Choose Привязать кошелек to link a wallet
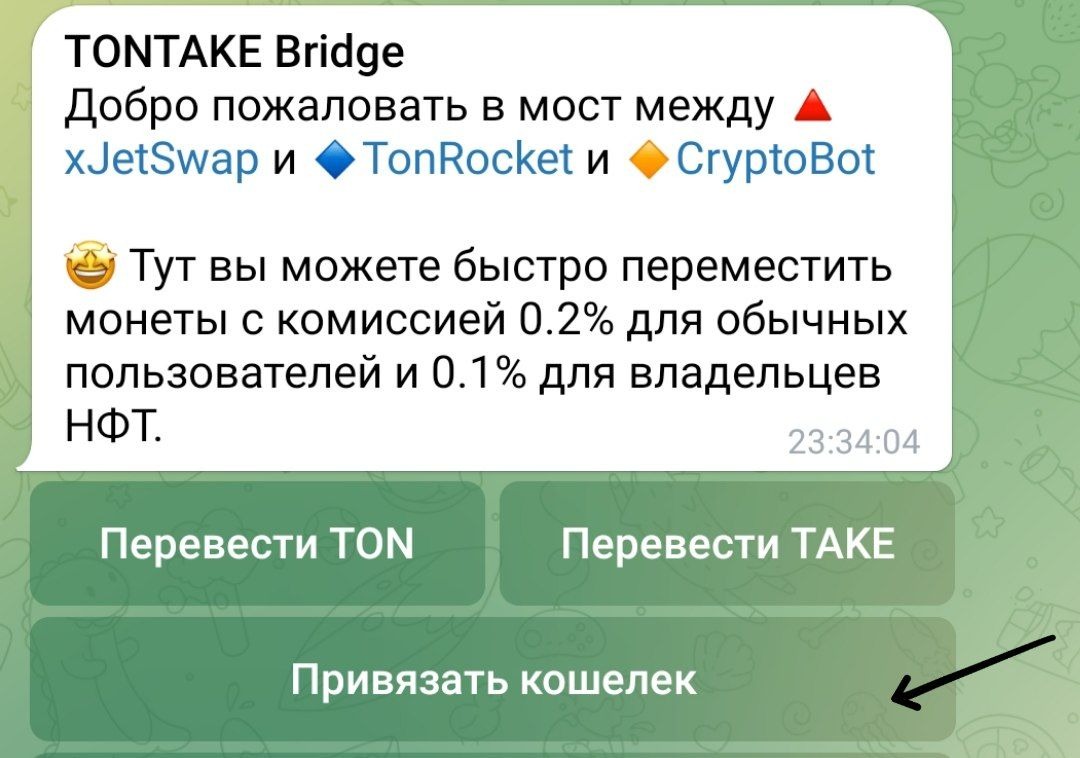 492,680
